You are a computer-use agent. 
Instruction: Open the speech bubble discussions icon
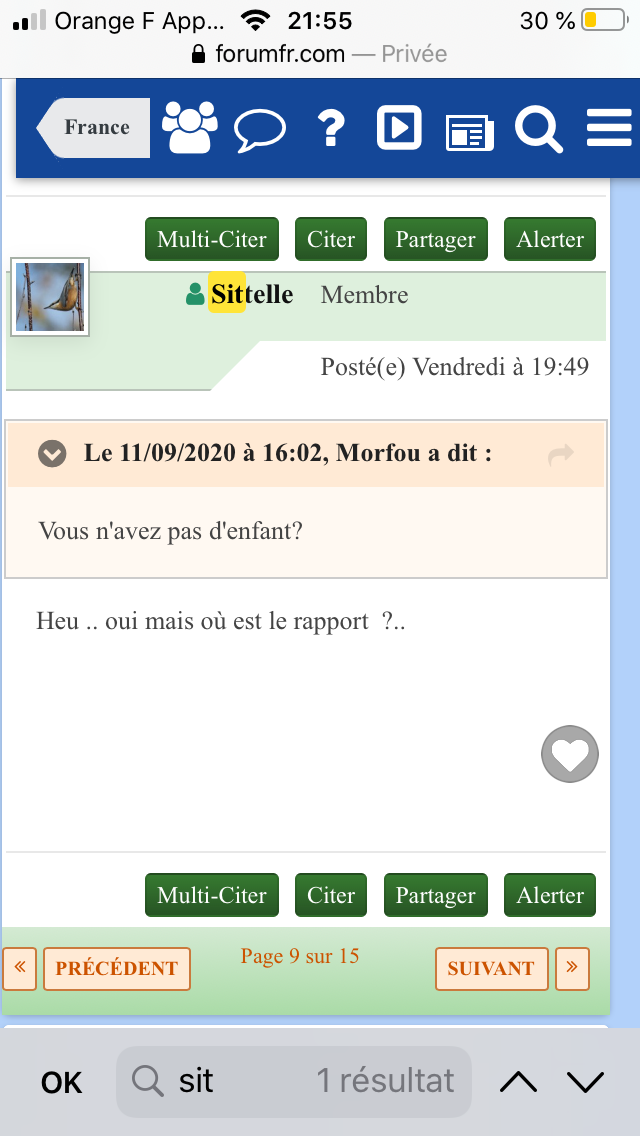point(259,130)
